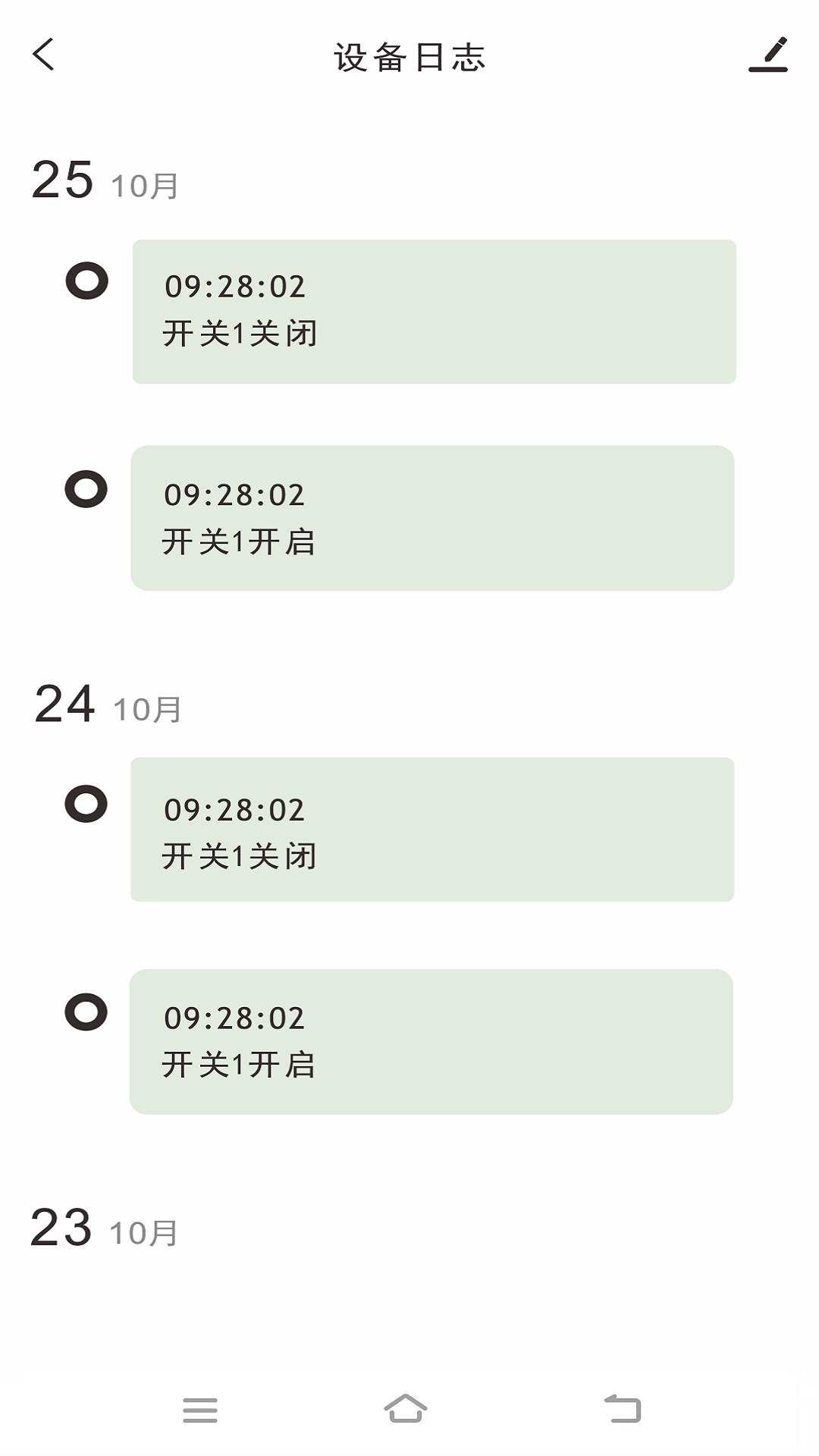Tap the 09:28:02 timestamp in the first log card
The width and height of the screenshot is (819, 1456).
point(235,286)
